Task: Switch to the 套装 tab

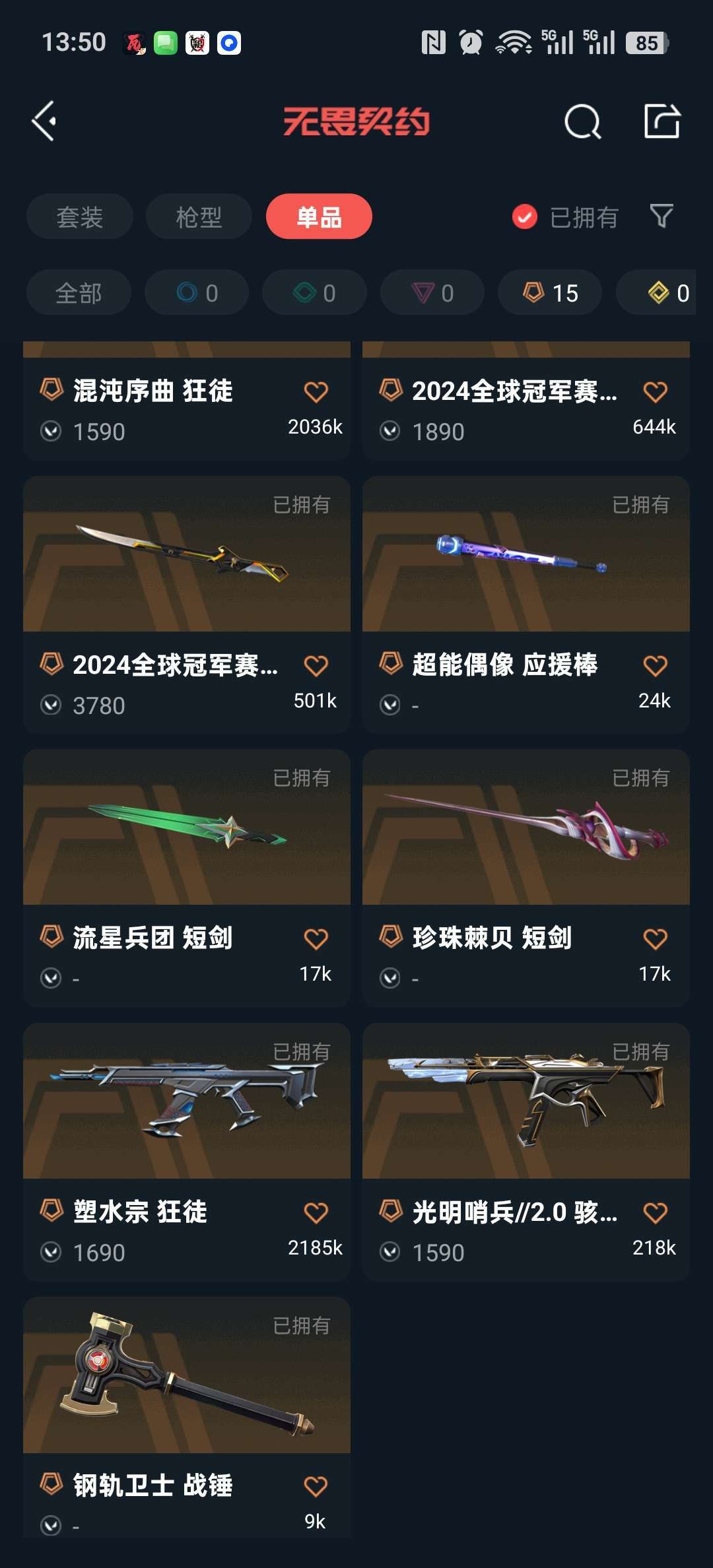Action: point(79,217)
